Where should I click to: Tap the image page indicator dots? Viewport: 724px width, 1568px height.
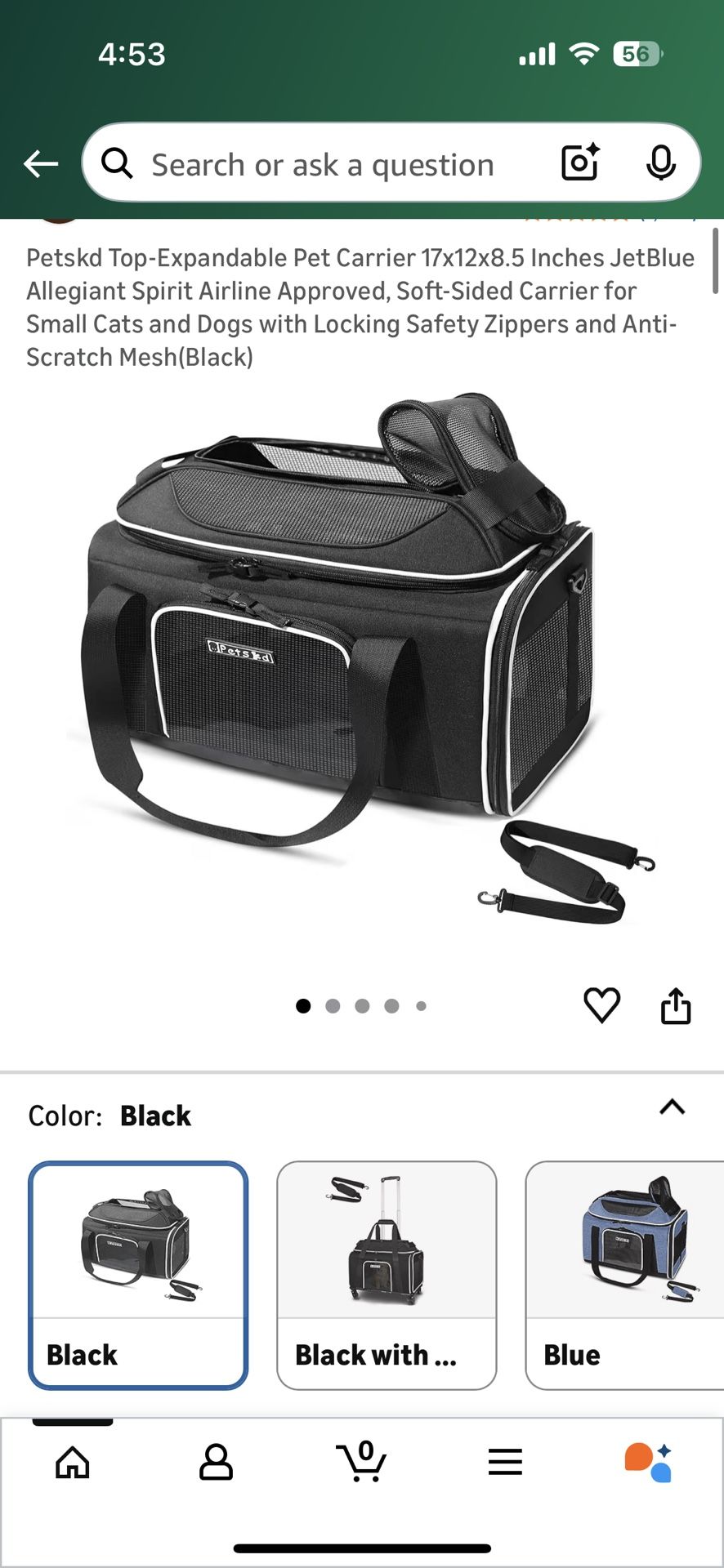click(x=361, y=1006)
